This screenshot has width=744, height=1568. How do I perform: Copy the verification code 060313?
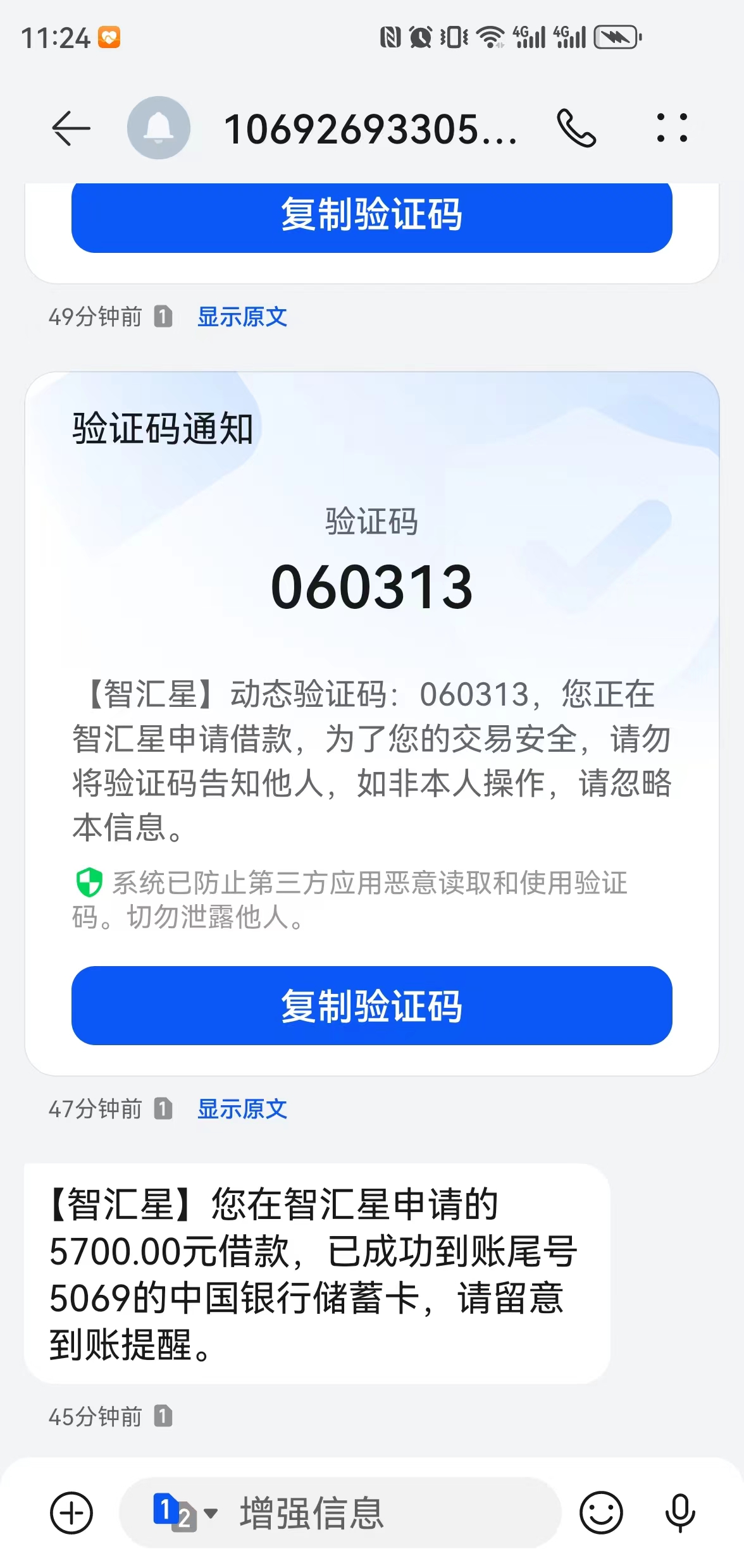click(x=372, y=1005)
